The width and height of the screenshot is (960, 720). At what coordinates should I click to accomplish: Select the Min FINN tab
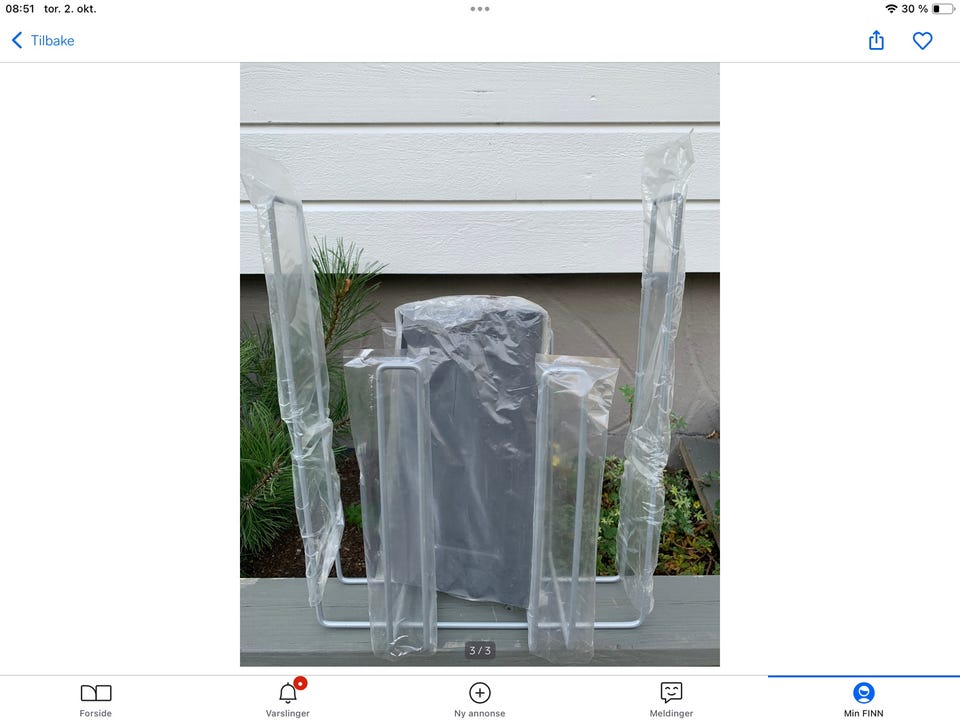click(864, 699)
